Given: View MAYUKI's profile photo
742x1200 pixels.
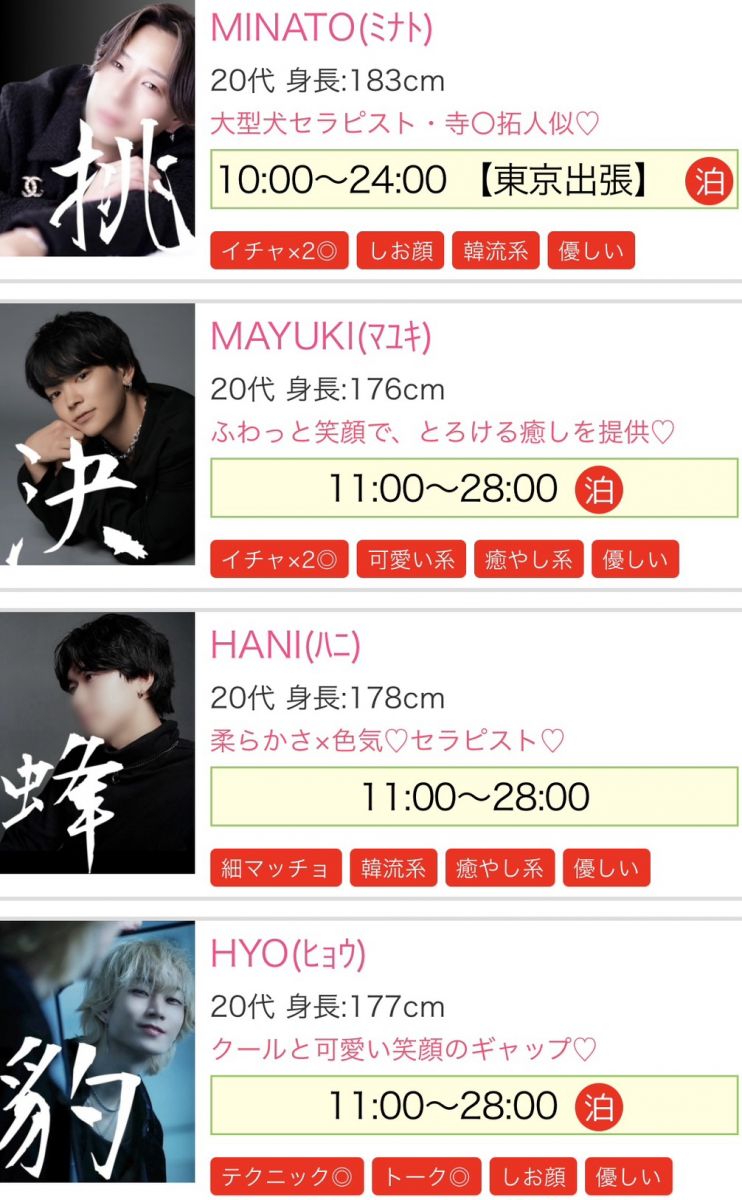Looking at the screenshot, I should [x=97, y=434].
